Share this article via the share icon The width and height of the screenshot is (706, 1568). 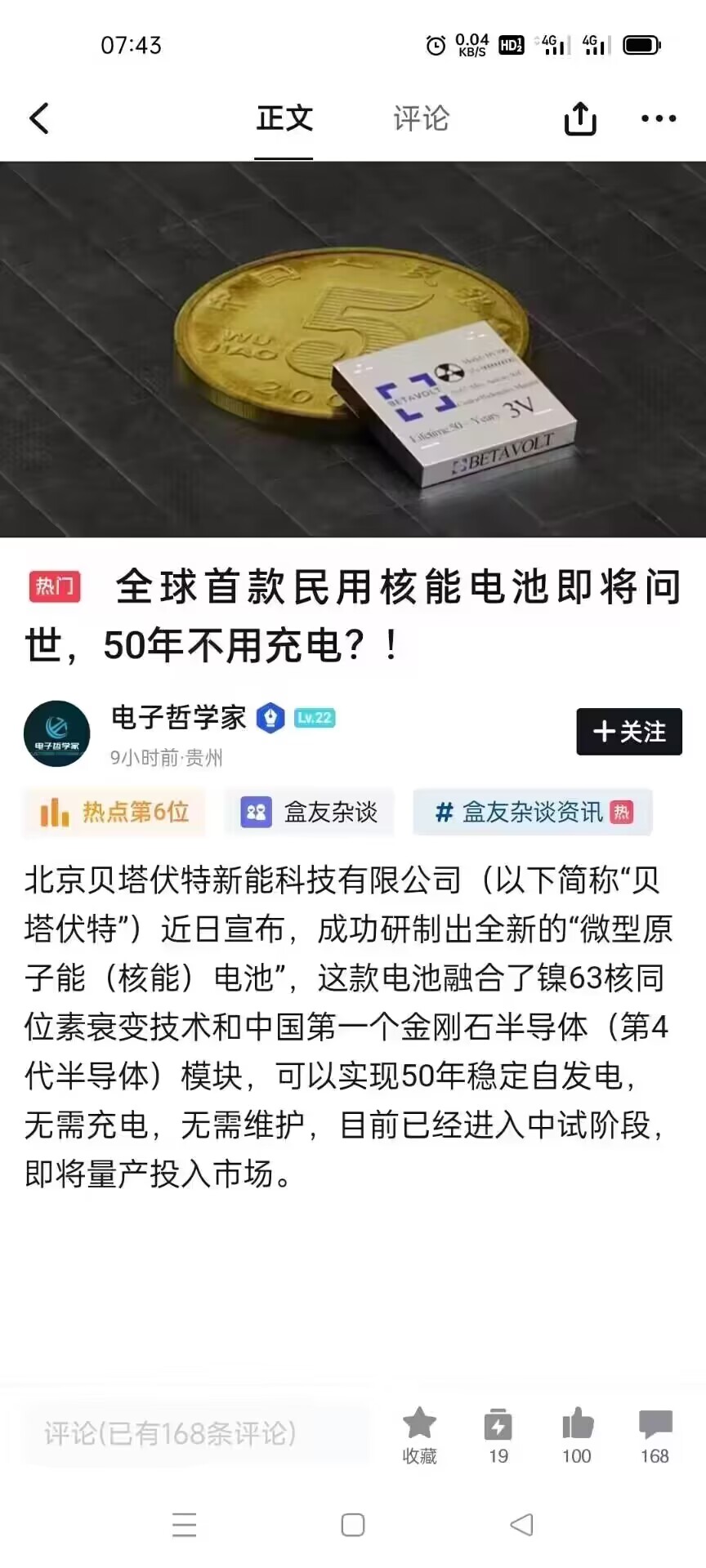pos(580,118)
